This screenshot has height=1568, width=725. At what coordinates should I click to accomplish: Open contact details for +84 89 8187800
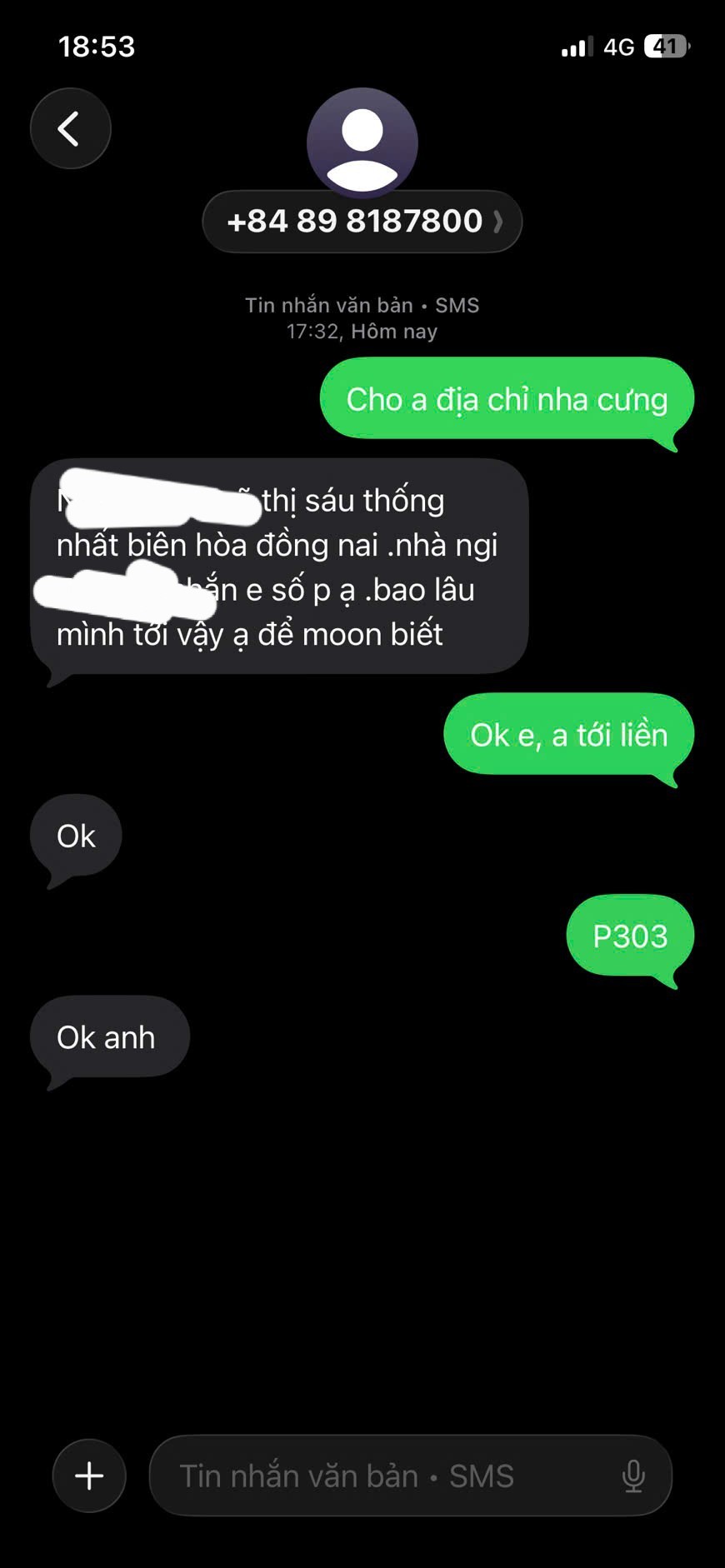click(362, 222)
